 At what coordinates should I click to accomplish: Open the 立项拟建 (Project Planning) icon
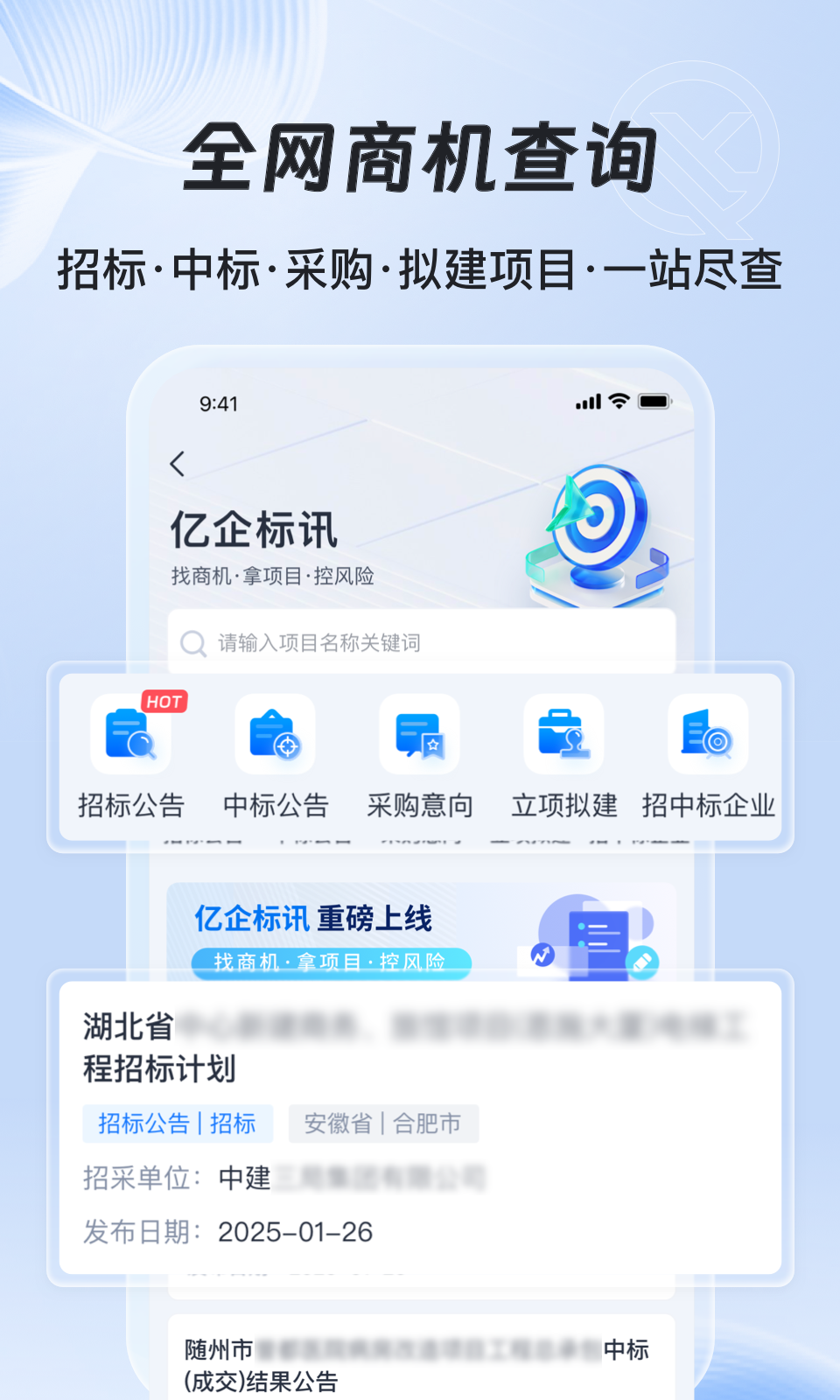(563, 752)
